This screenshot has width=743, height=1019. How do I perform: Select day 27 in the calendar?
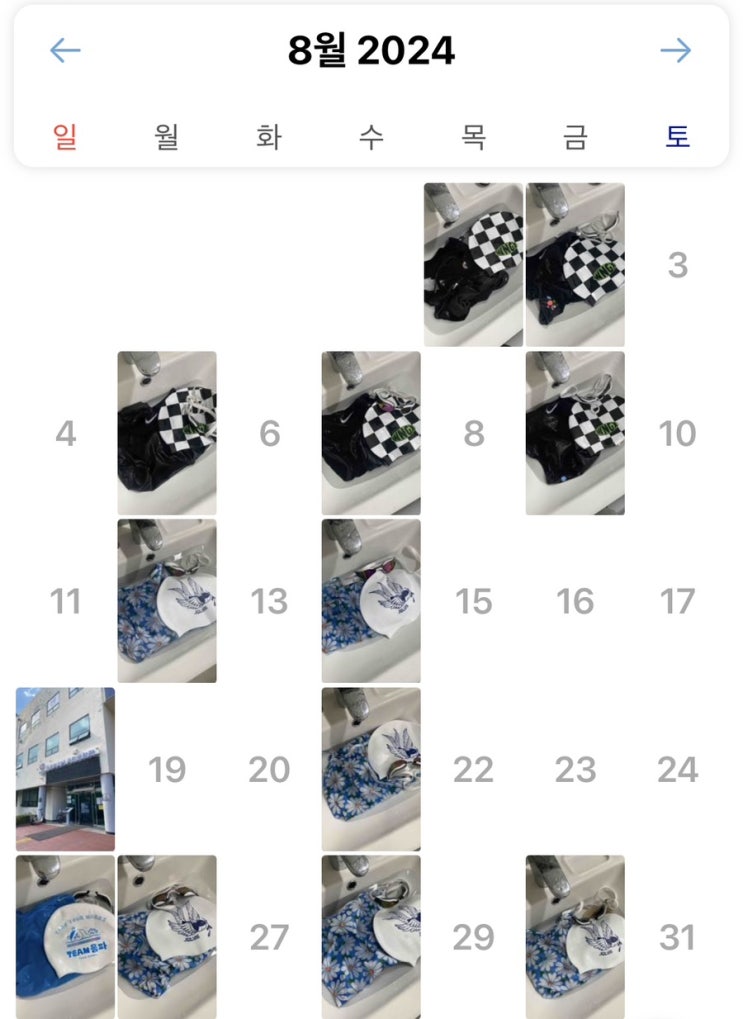pyautogui.click(x=269, y=937)
